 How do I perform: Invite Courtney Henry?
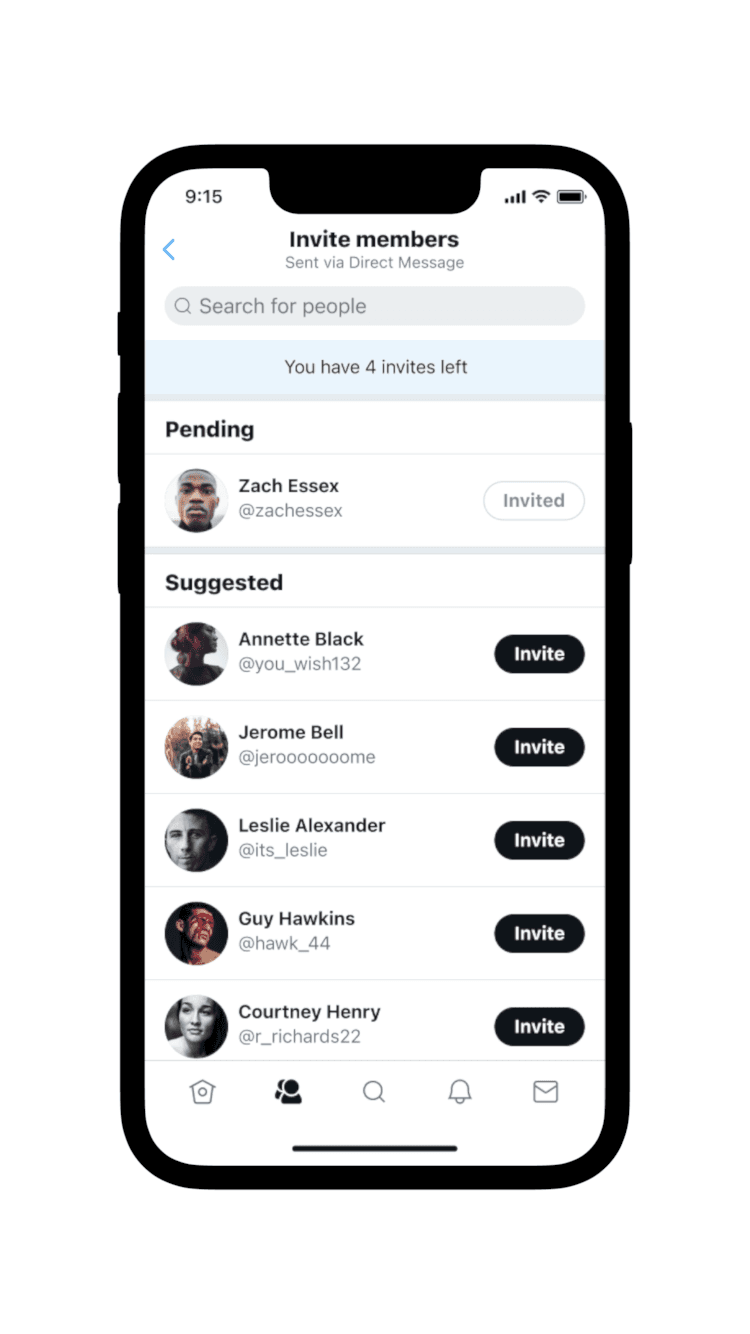point(539,1026)
